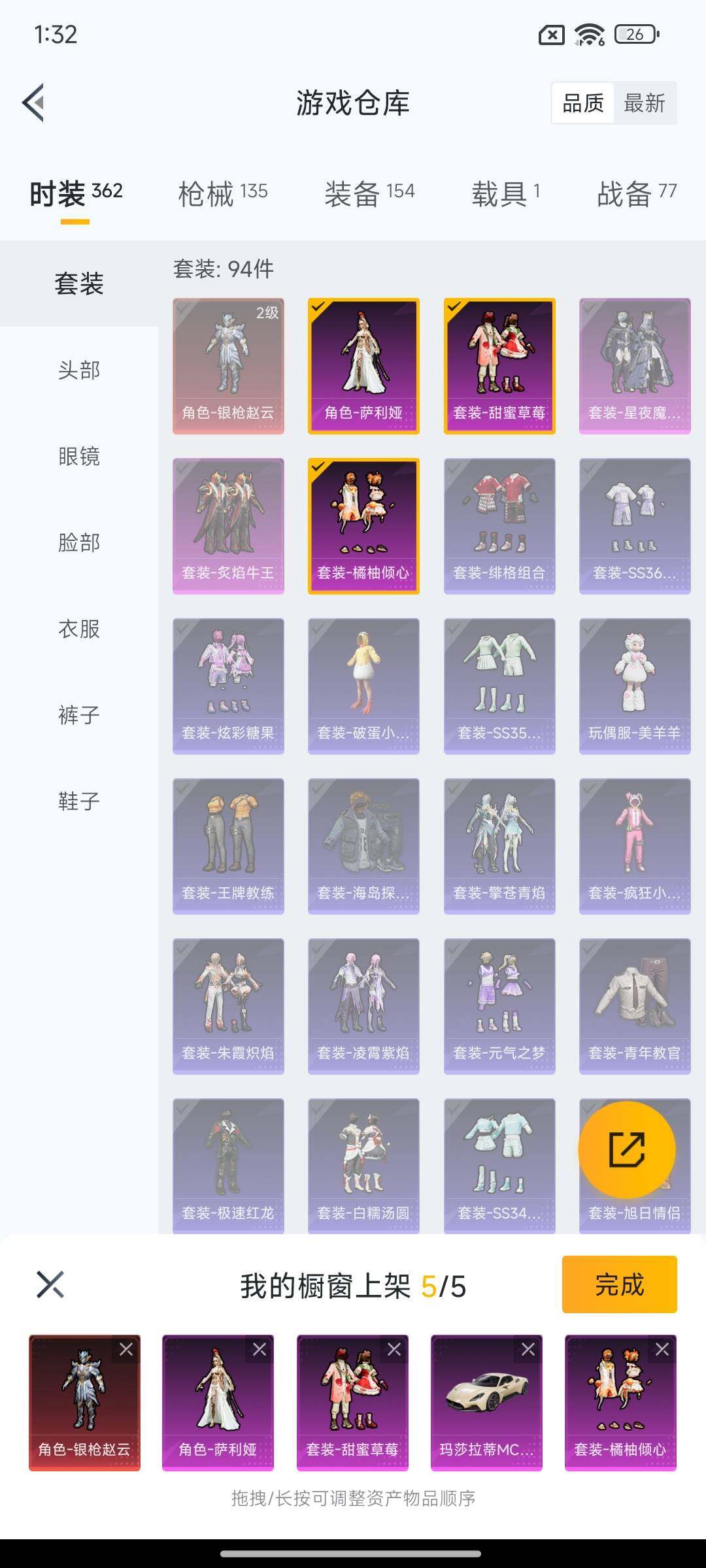
Task: Tap the yellow floating share button
Action: [626, 1150]
